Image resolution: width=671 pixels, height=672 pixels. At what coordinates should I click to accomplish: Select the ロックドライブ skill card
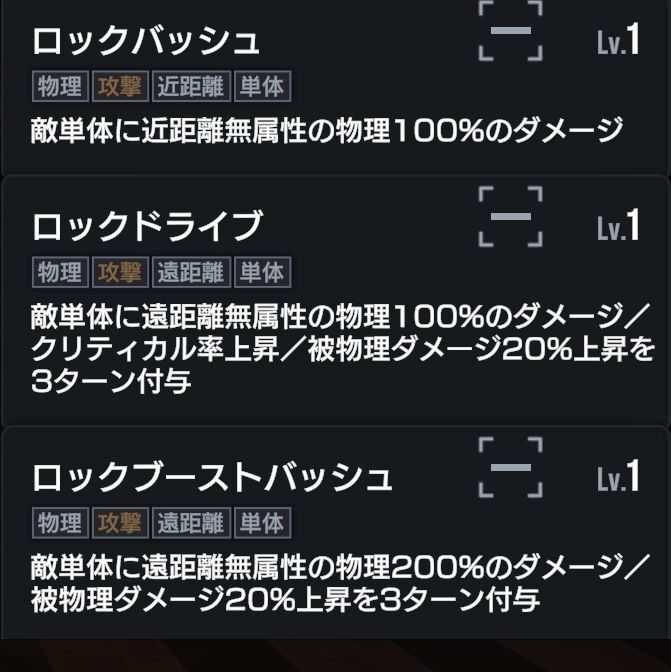click(x=335, y=300)
